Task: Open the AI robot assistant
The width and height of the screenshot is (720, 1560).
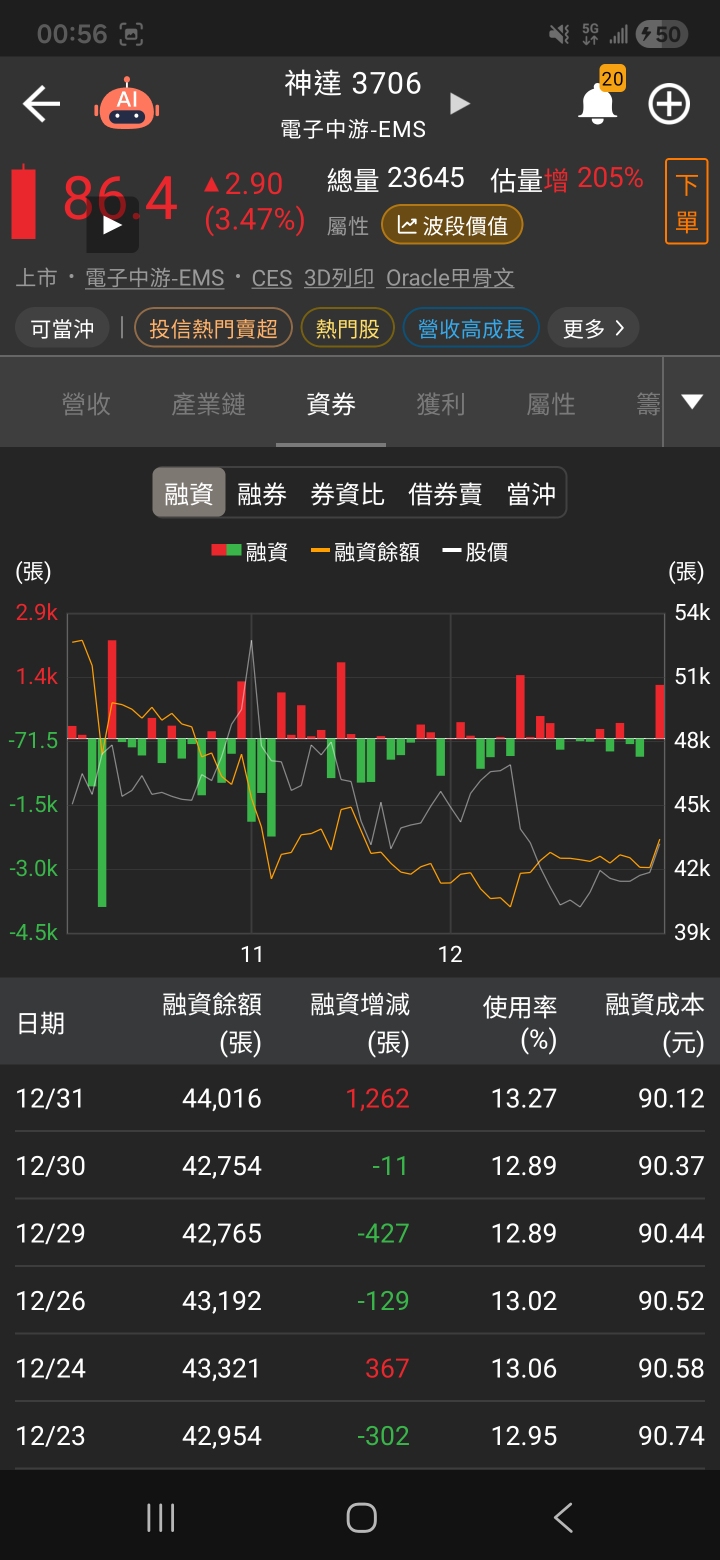Action: click(127, 104)
